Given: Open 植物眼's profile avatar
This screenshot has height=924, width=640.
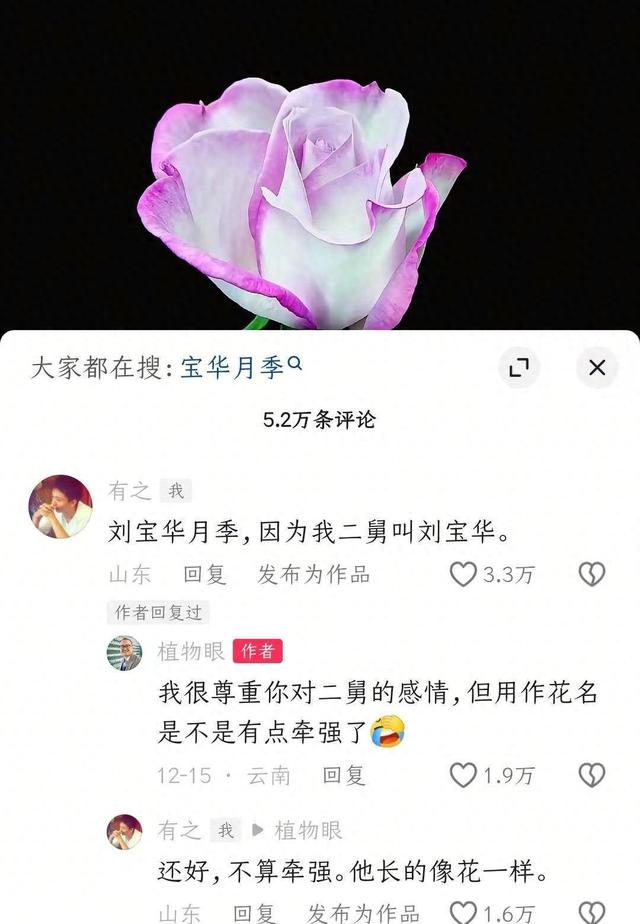Looking at the screenshot, I should point(125,652).
